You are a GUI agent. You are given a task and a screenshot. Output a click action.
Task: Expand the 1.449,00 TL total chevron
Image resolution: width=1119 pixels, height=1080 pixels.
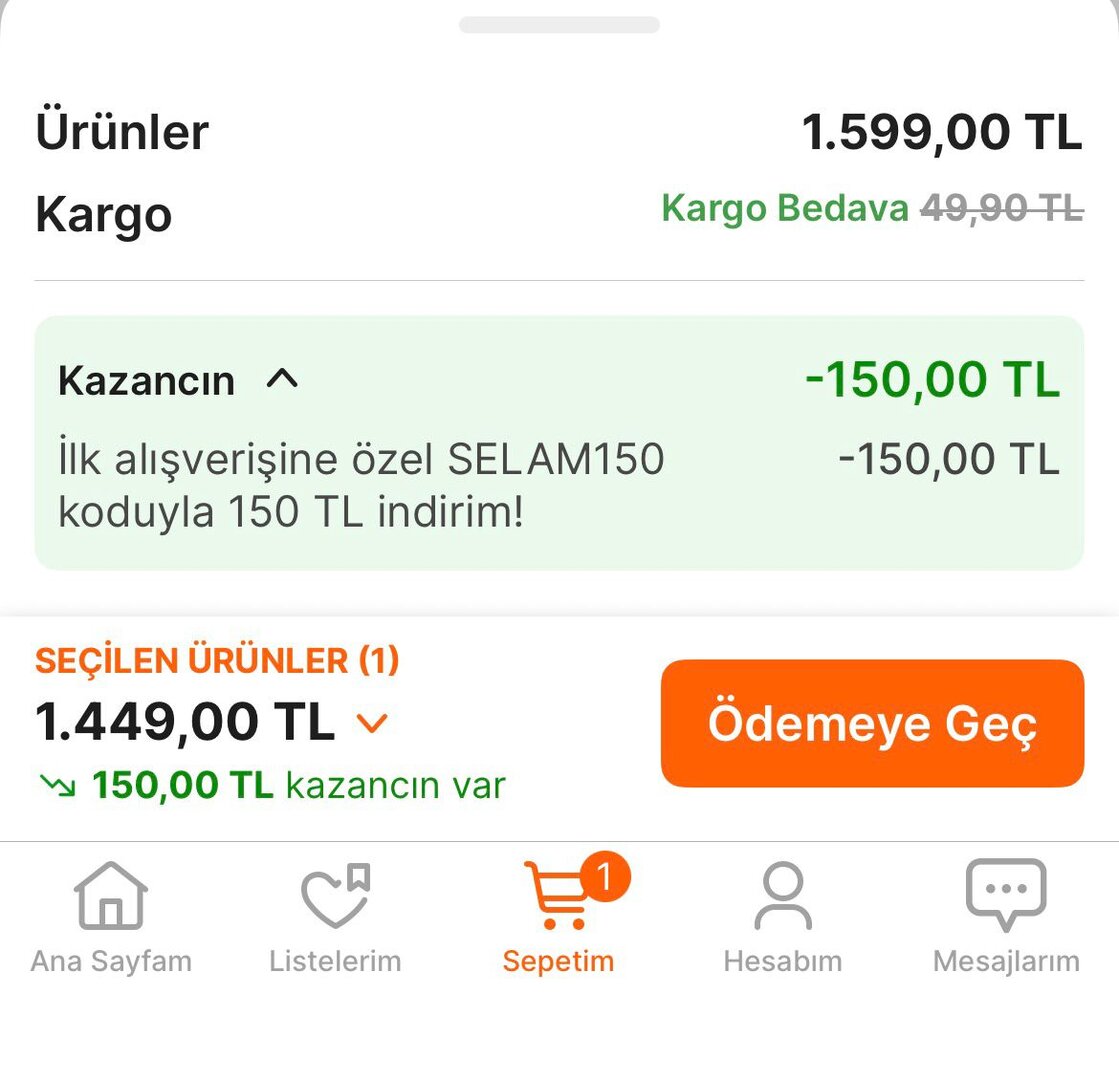(x=372, y=723)
